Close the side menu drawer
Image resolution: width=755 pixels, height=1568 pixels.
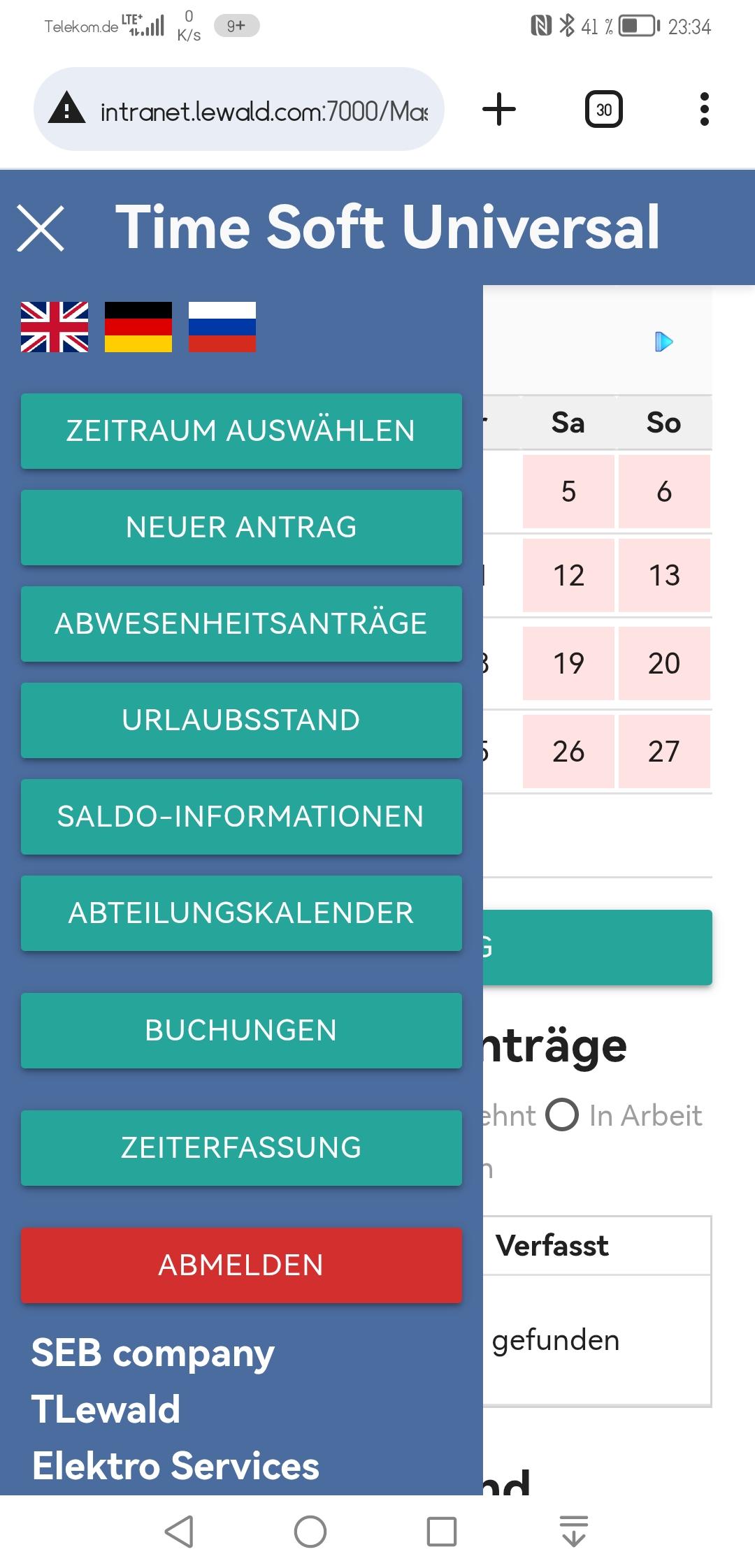(41, 228)
